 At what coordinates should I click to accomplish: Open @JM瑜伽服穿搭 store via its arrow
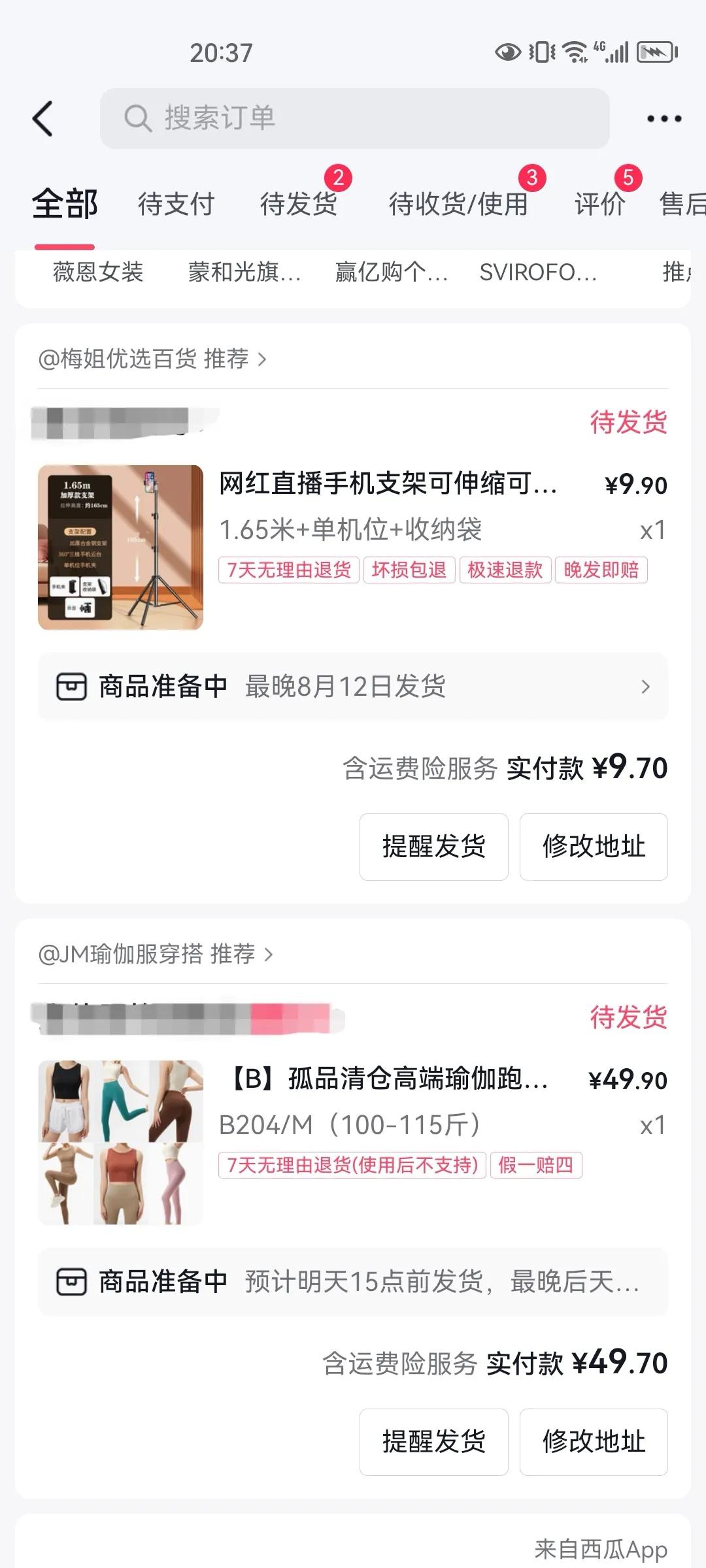[267, 955]
